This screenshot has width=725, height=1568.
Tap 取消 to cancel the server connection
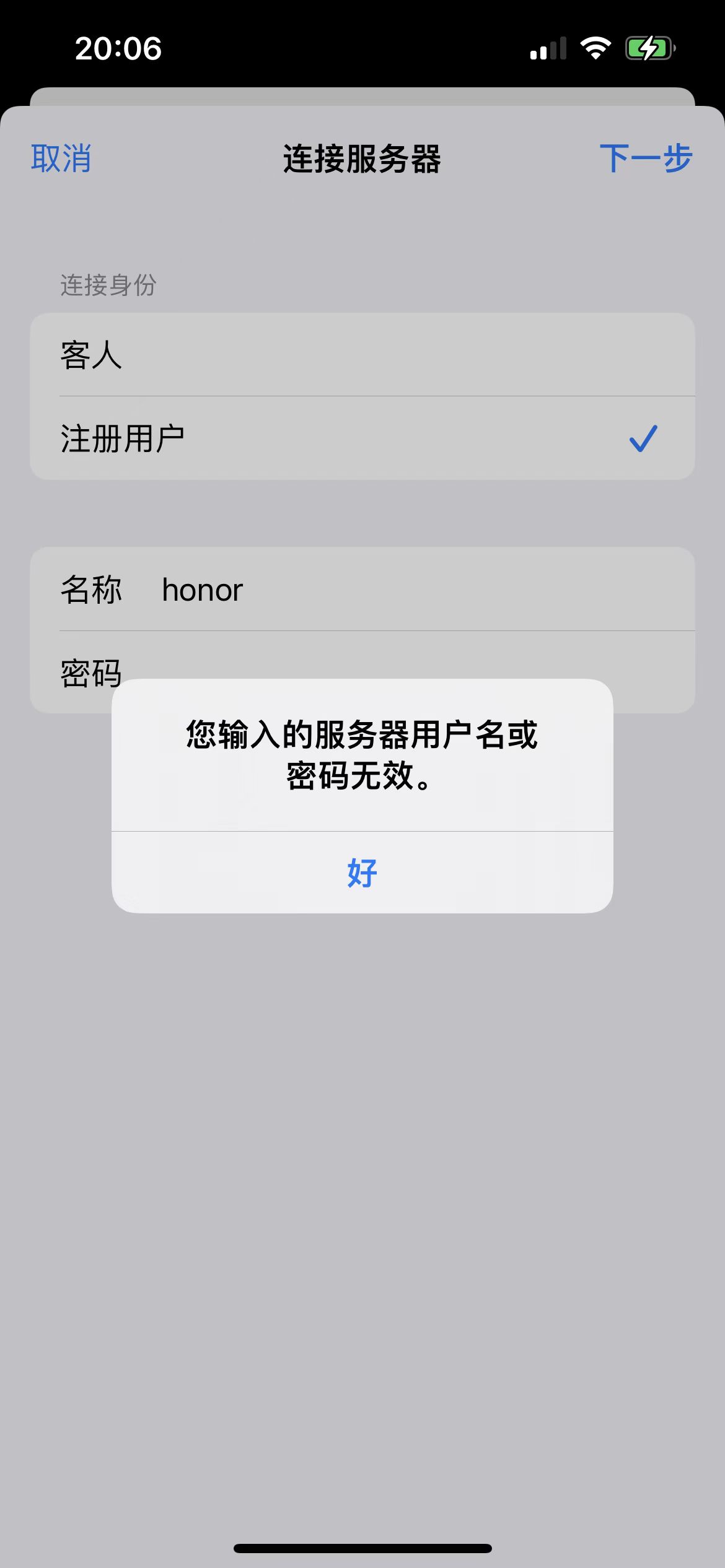click(x=61, y=159)
